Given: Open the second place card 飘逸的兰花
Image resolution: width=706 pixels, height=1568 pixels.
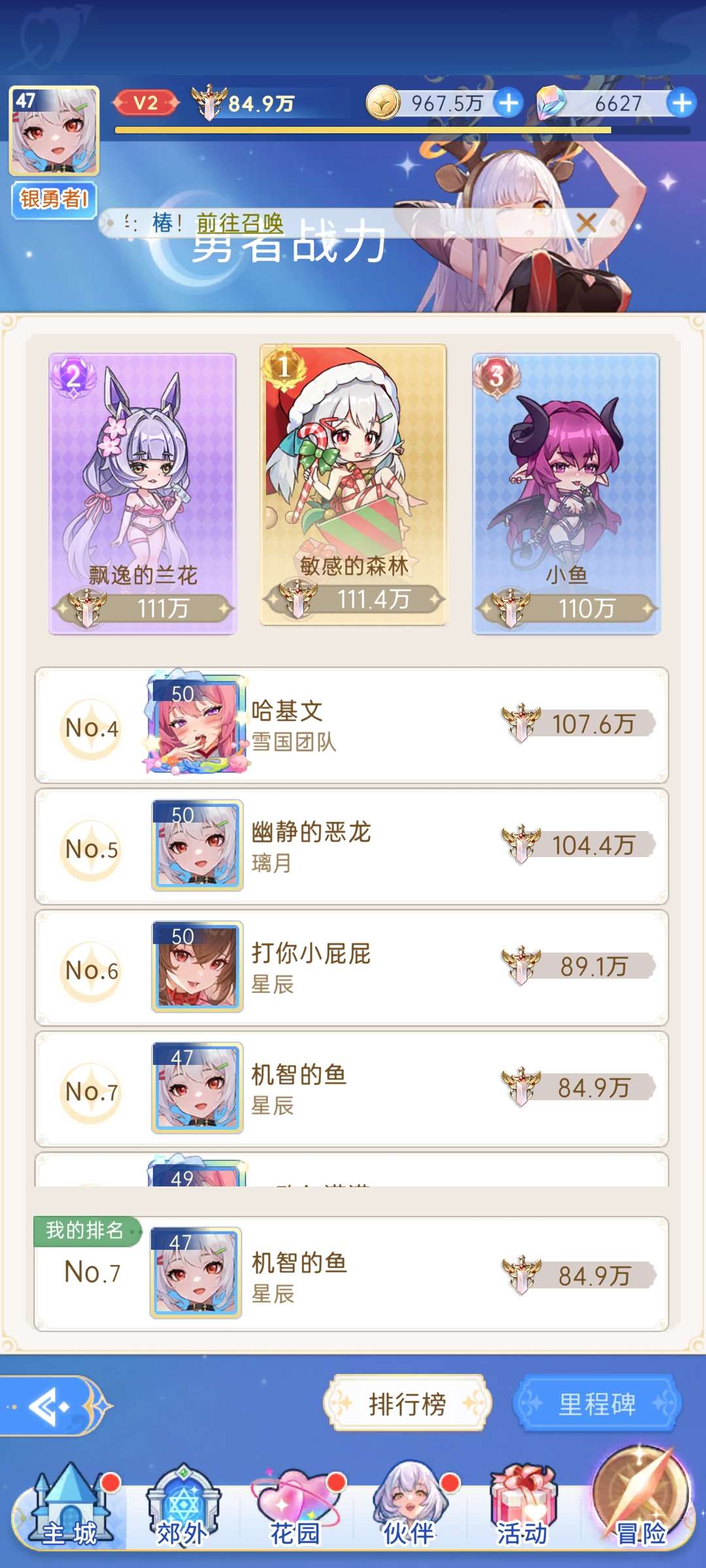Looking at the screenshot, I should pyautogui.click(x=143, y=494).
